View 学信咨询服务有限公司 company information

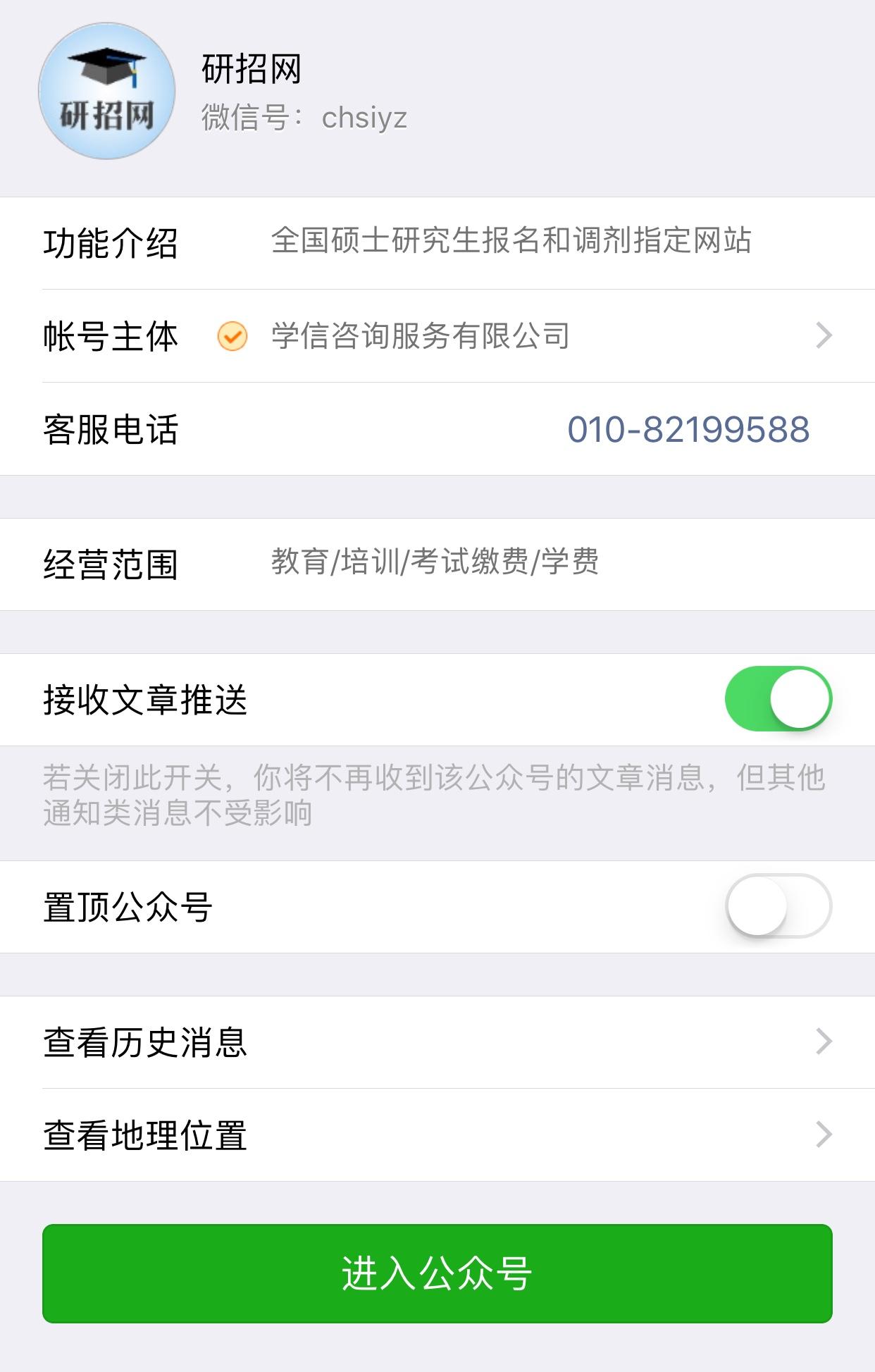click(422, 338)
